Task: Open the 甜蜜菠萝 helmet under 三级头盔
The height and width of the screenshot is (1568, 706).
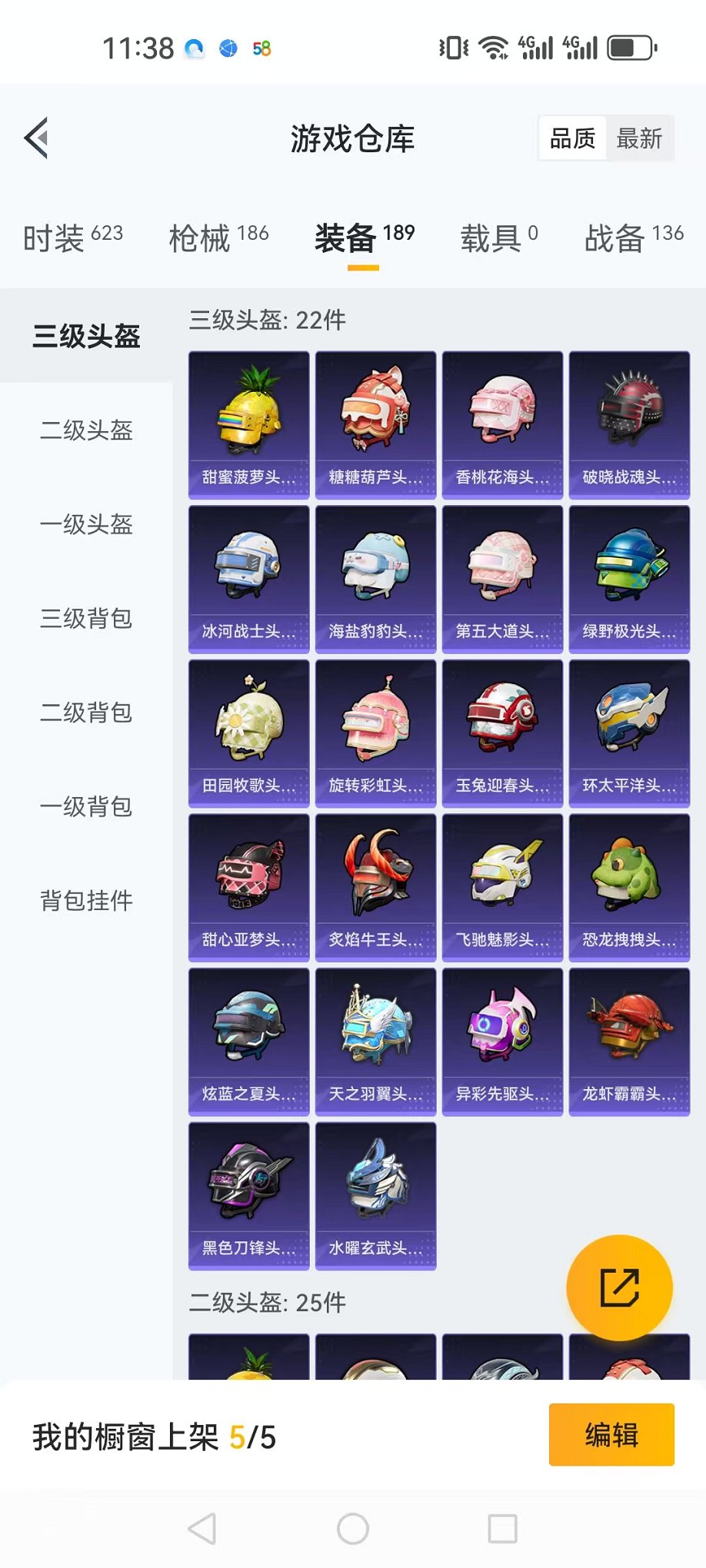Action: click(x=248, y=425)
